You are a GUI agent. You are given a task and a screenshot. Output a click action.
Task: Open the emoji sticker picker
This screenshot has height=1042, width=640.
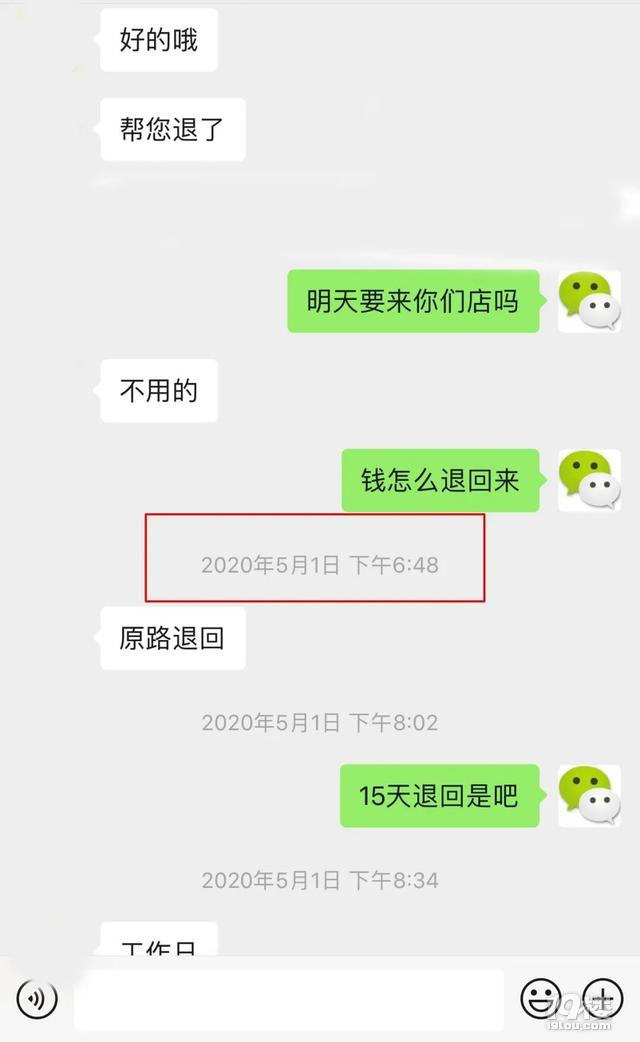[x=541, y=997]
